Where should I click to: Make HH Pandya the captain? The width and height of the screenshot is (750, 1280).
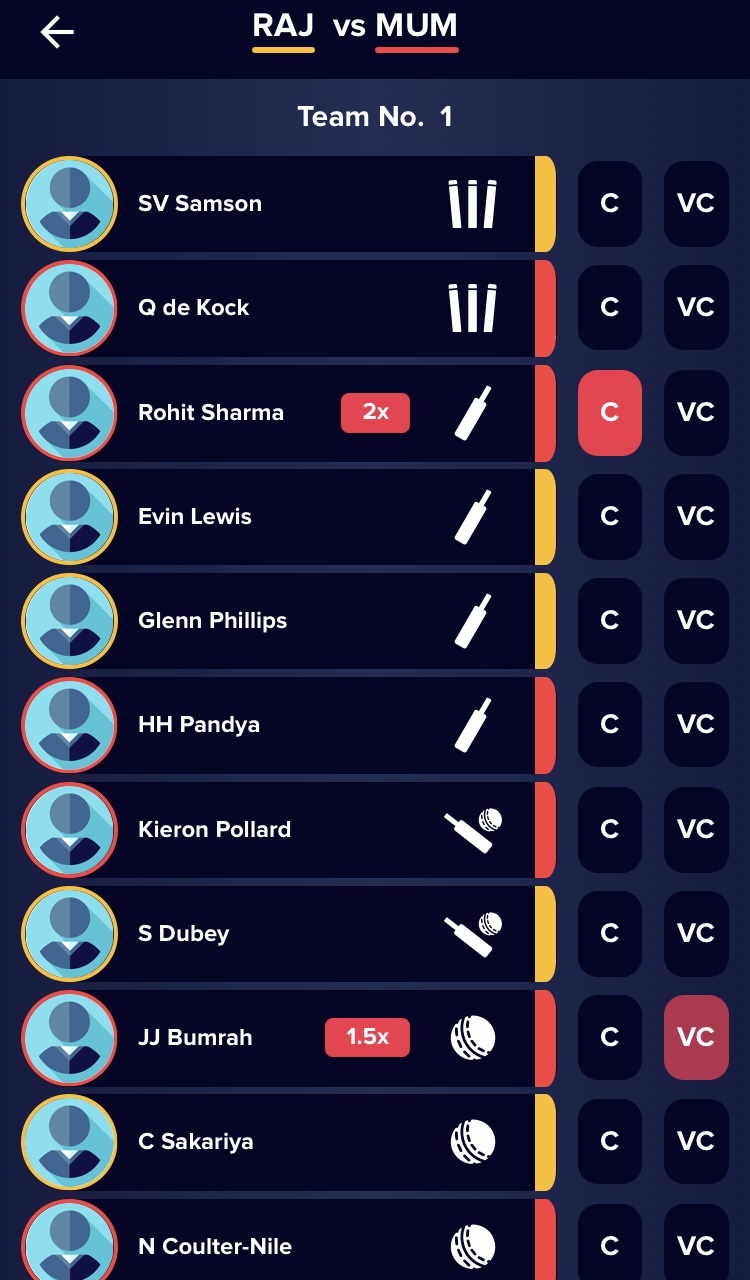[x=609, y=725]
